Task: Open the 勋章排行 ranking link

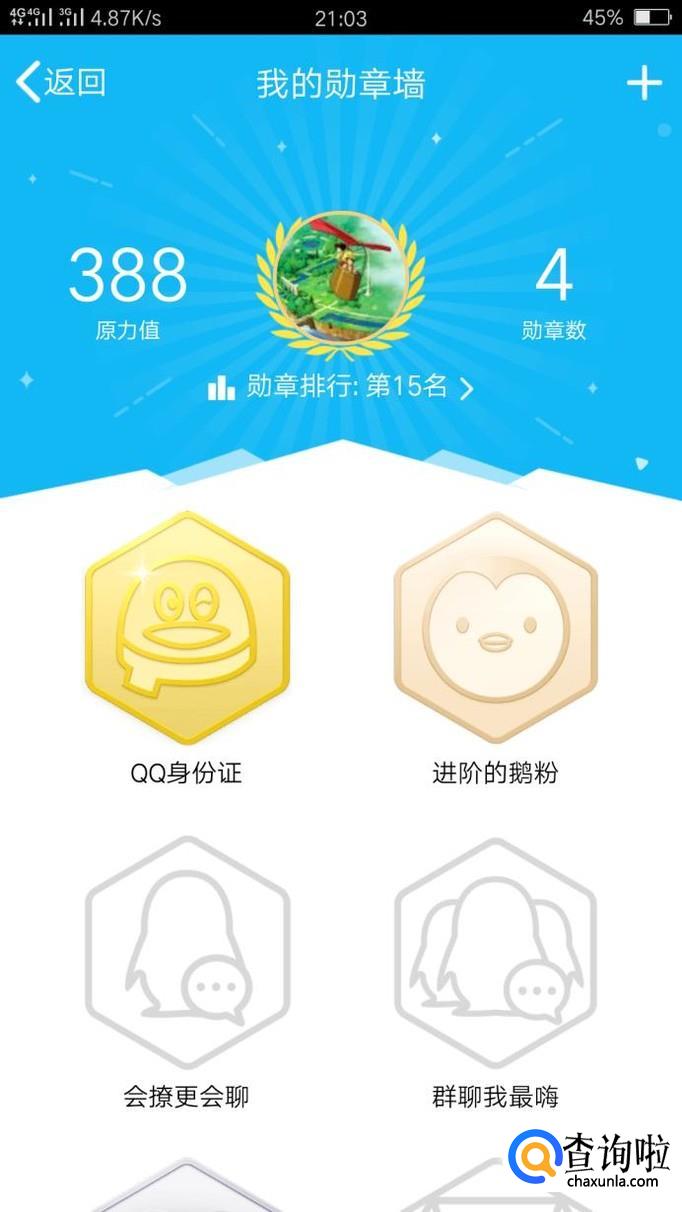Action: coord(341,388)
